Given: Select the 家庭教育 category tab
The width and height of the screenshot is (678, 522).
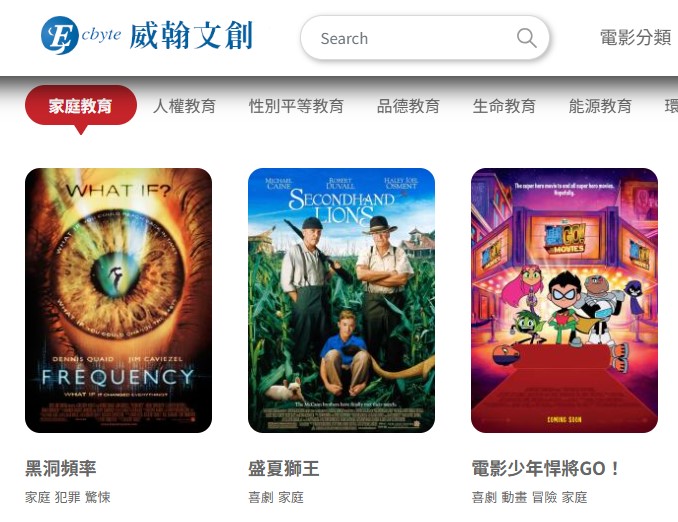Looking at the screenshot, I should [x=80, y=106].
